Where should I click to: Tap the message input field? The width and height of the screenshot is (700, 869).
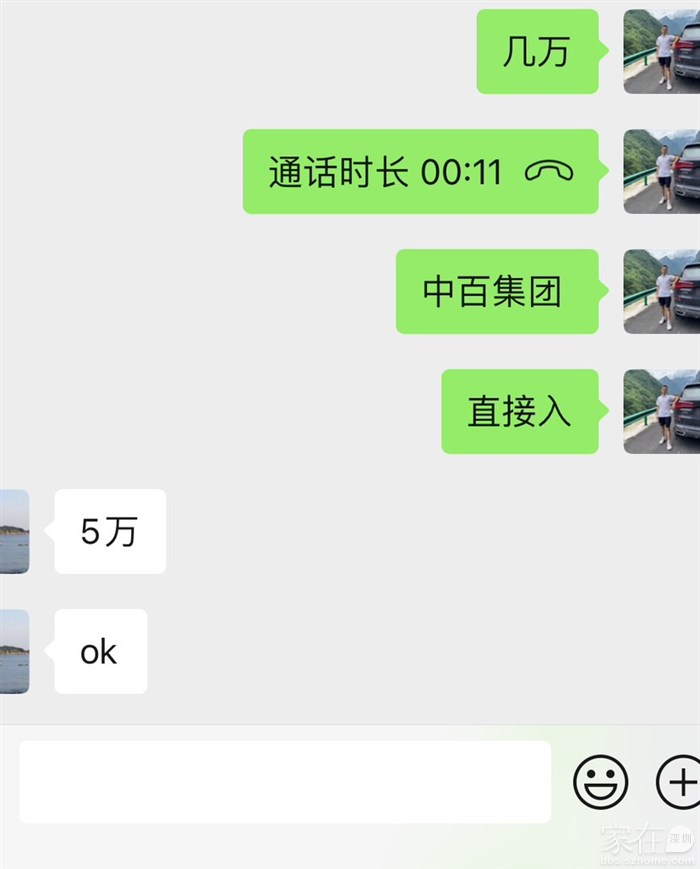(x=285, y=781)
